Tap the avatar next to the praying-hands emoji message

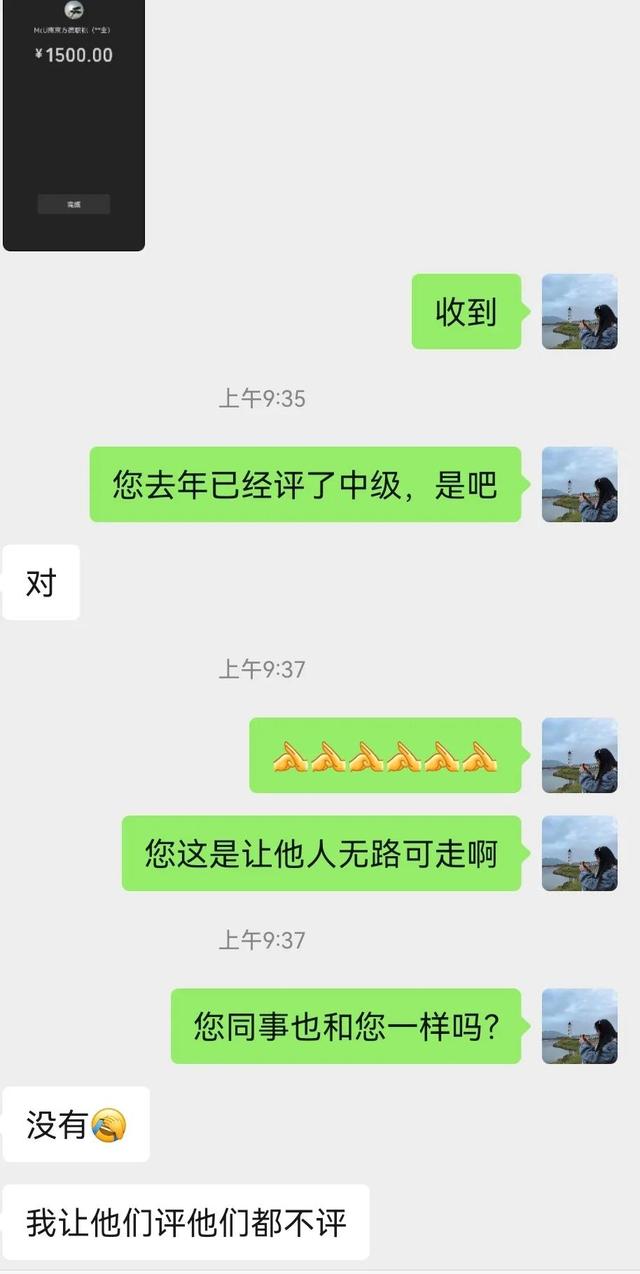point(580,755)
